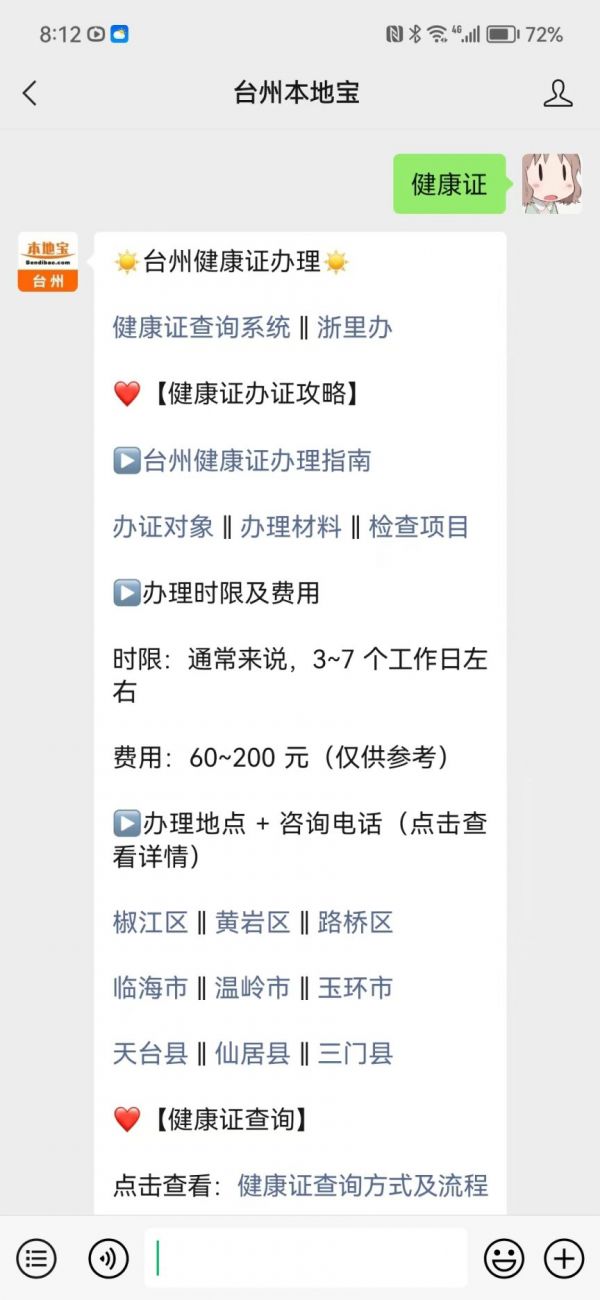Open the emoji picker
This screenshot has height=1300, width=600.
coord(504,1258)
